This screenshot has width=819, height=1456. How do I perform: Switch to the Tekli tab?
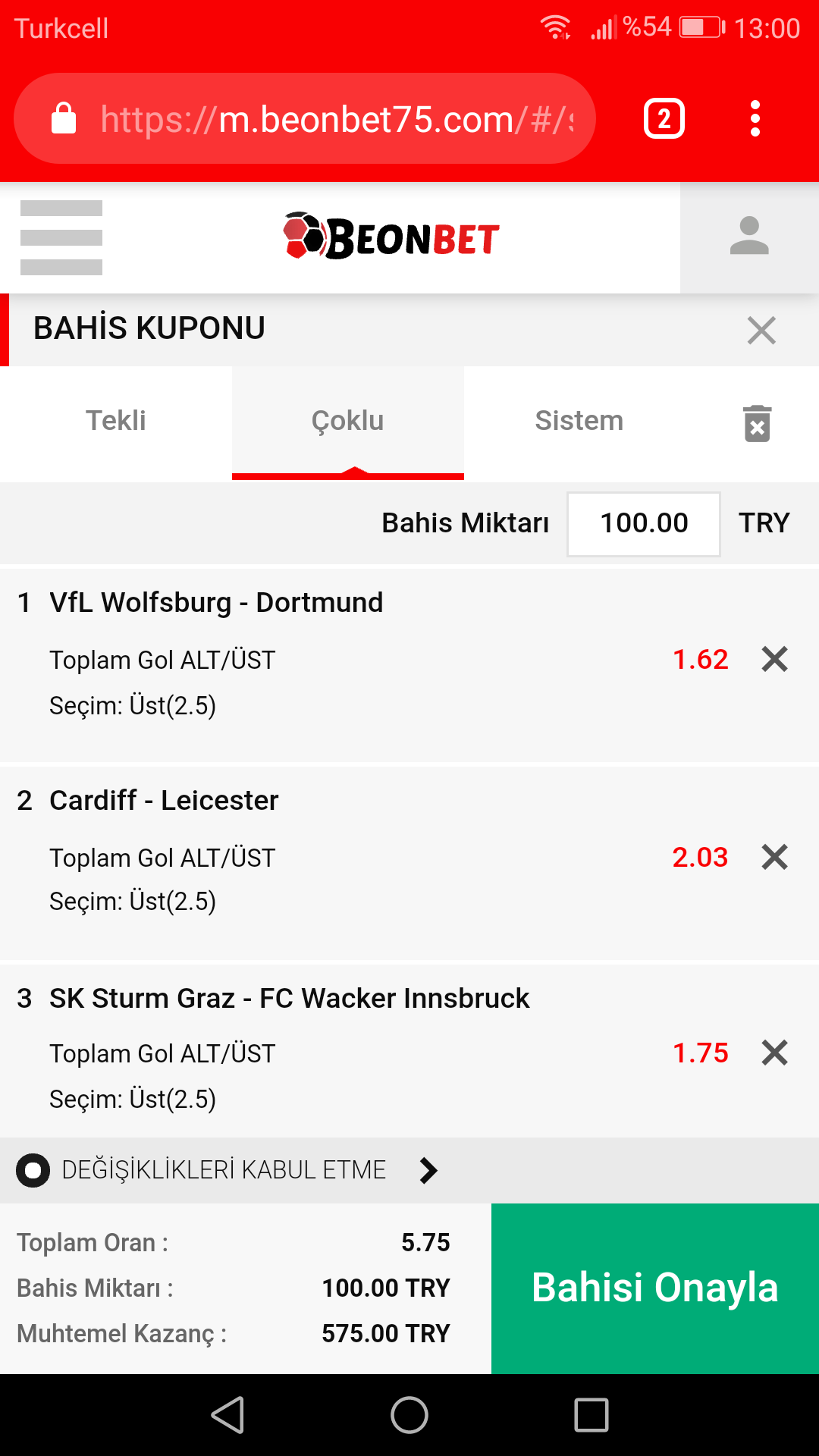click(115, 421)
